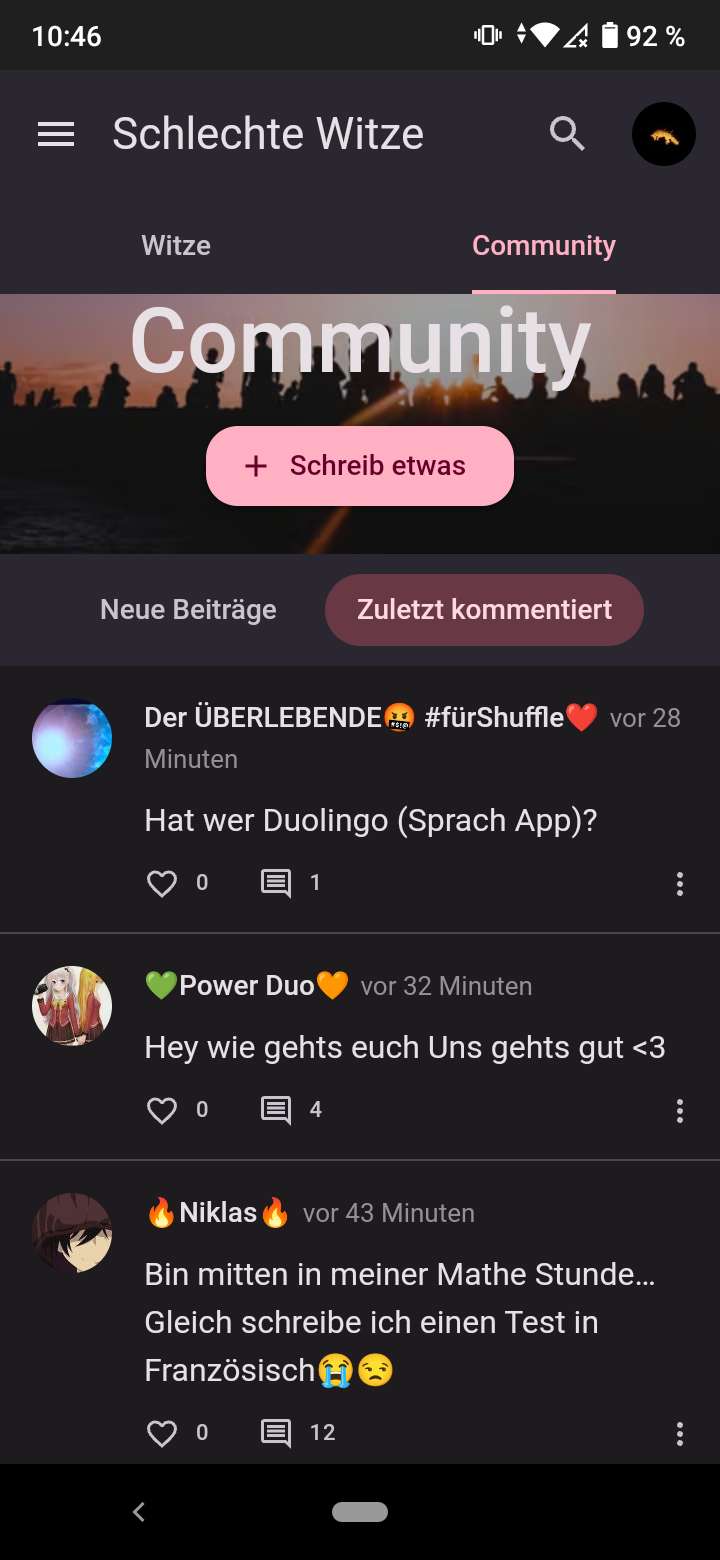View comments on Power Duo's post

(x=276, y=1110)
